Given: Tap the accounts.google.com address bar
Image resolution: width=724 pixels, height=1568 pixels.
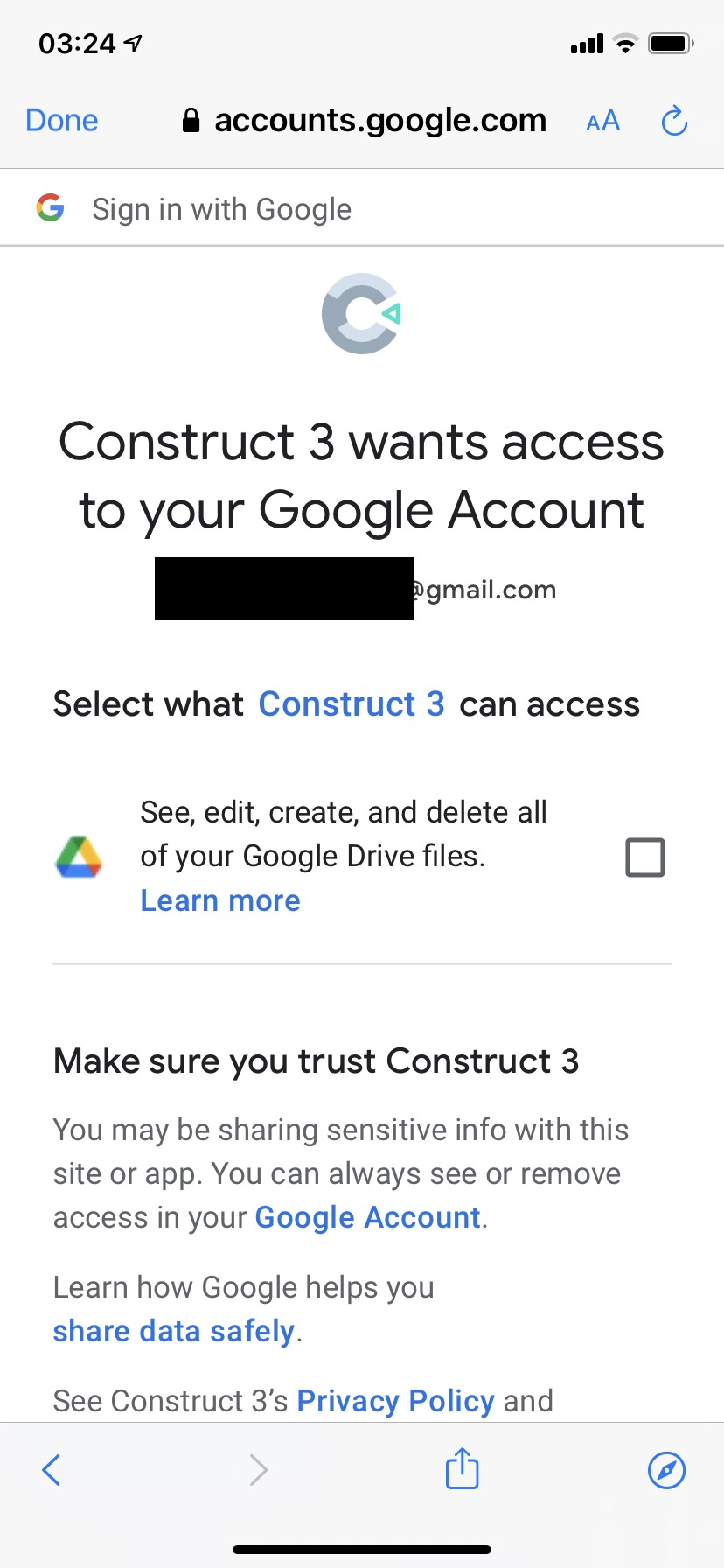Looking at the screenshot, I should [365, 121].
